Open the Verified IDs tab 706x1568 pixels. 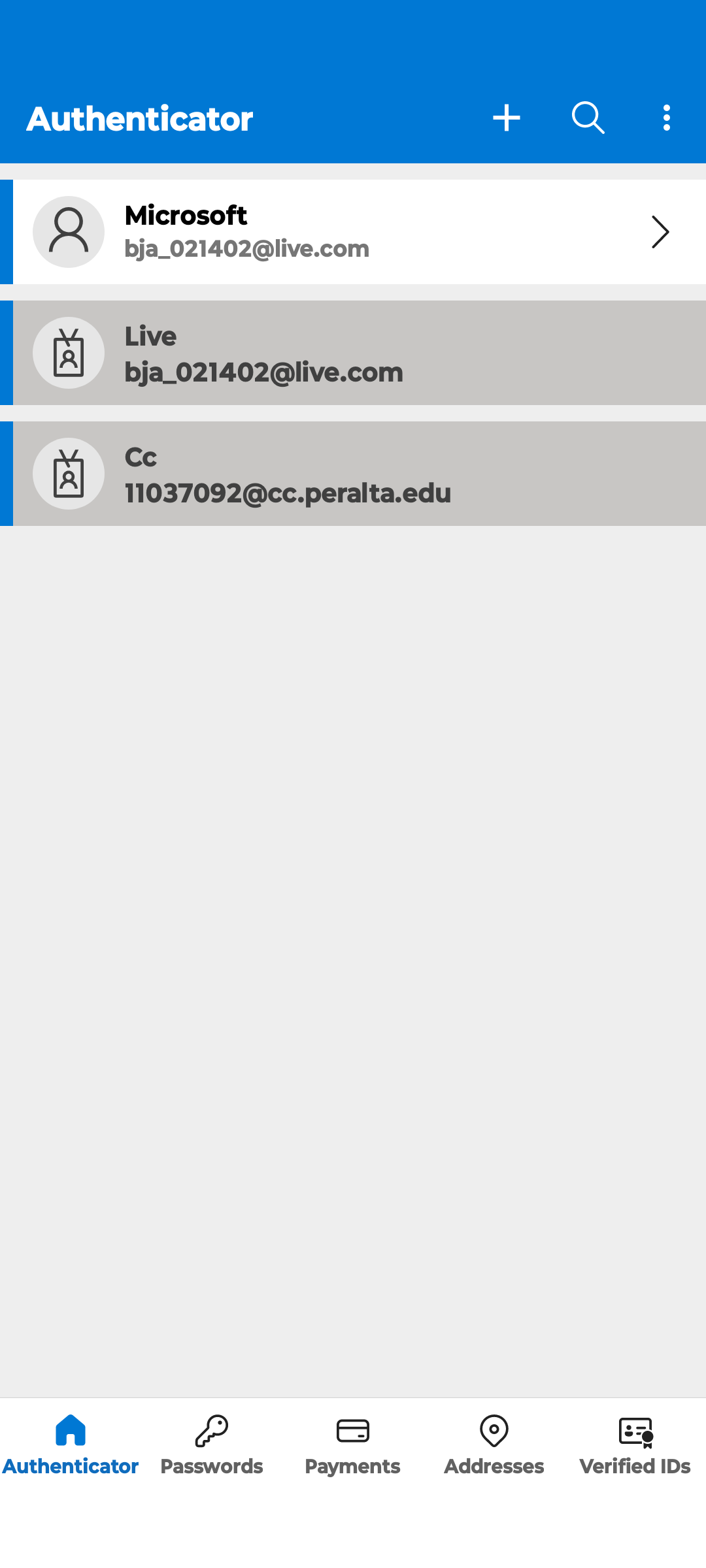click(x=635, y=1445)
